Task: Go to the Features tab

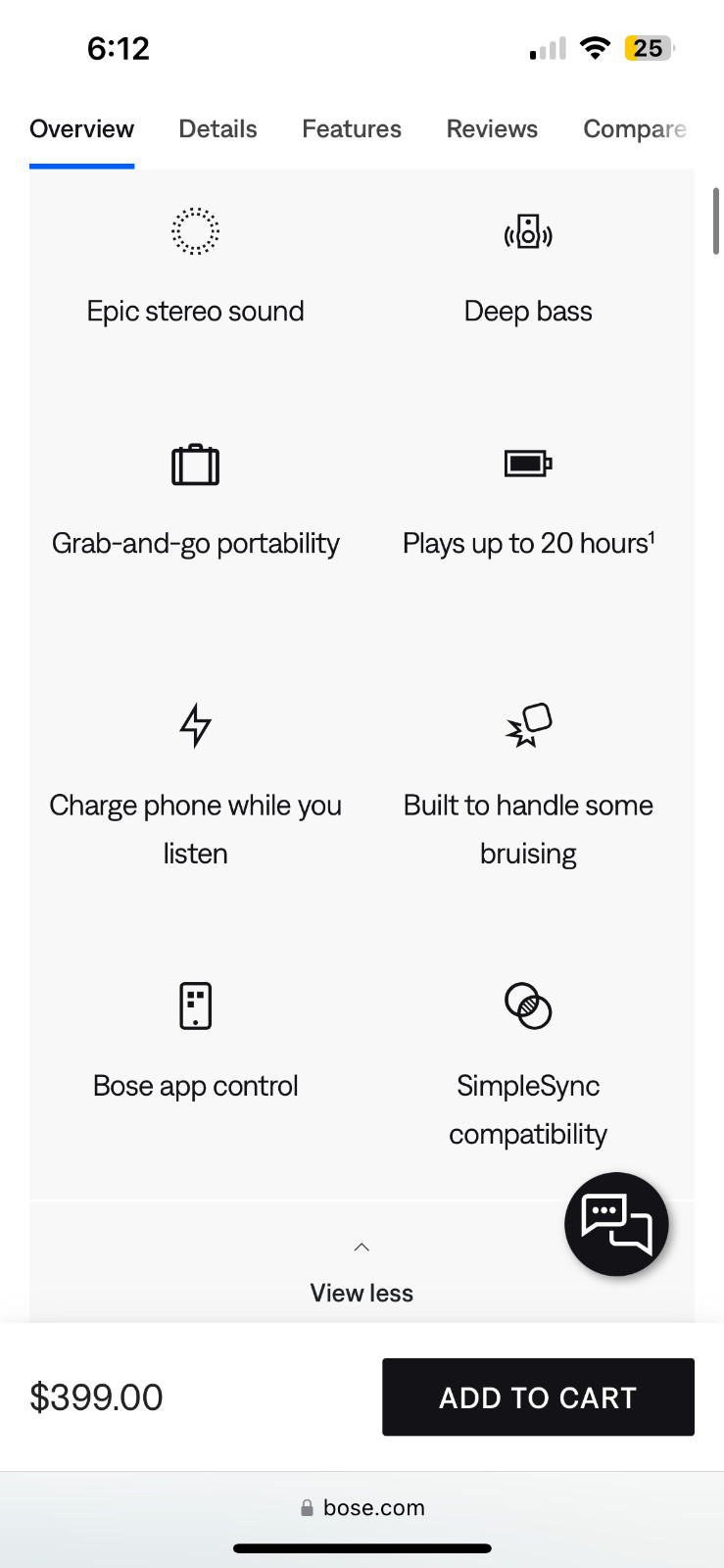Action: [352, 129]
